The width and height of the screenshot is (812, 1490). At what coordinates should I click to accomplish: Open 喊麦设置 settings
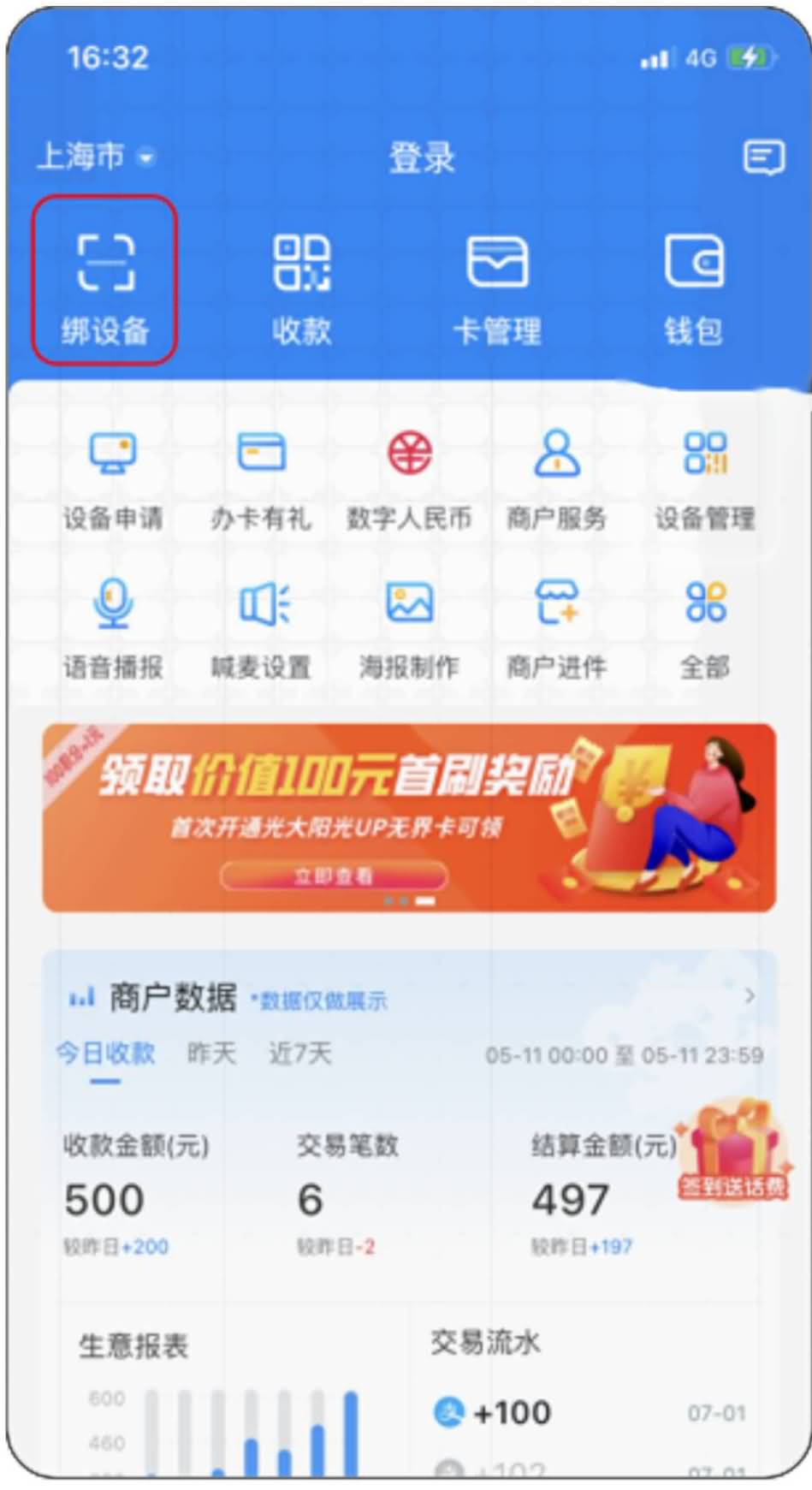pyautogui.click(x=261, y=627)
